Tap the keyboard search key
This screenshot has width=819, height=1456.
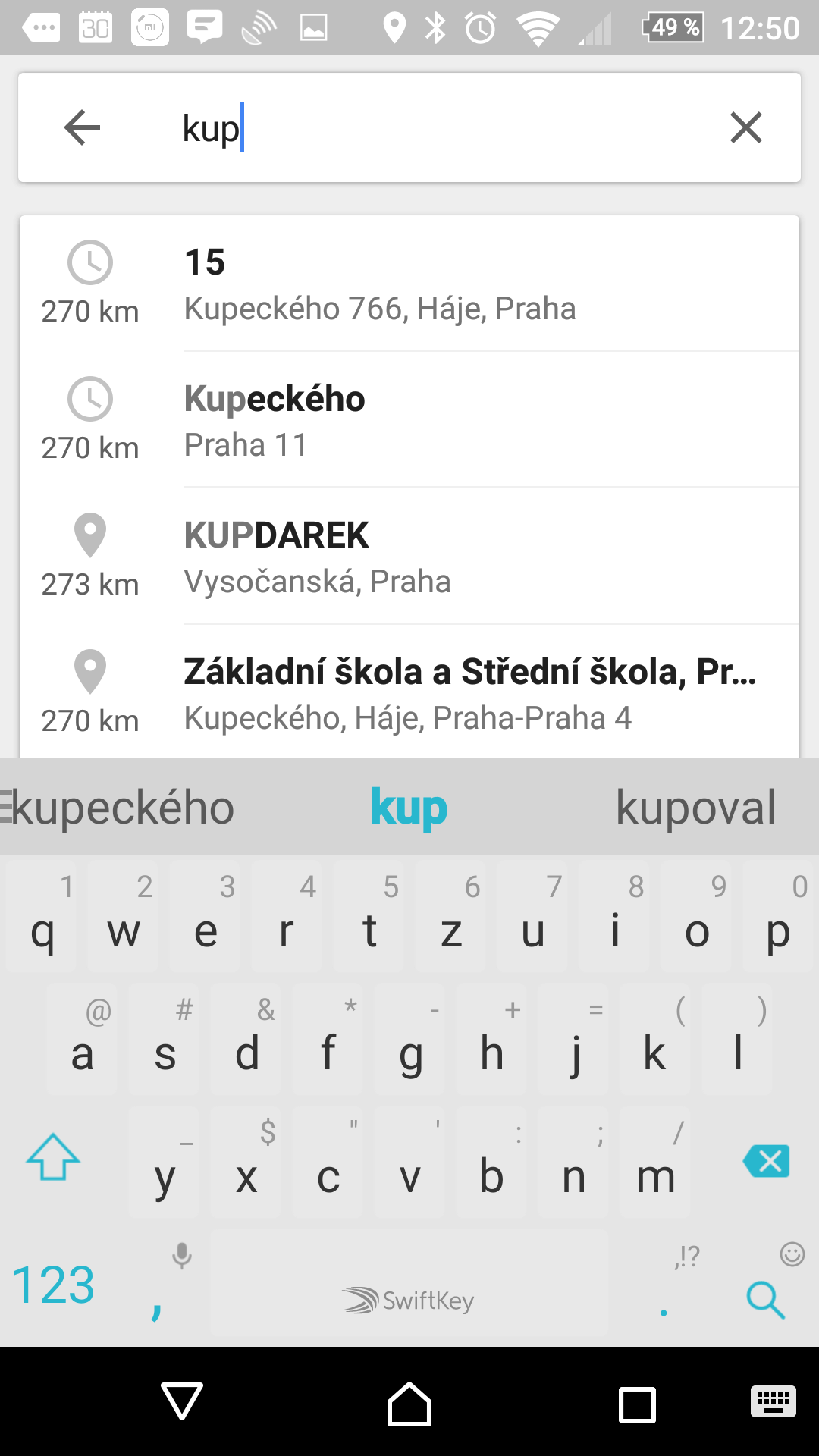tap(765, 1300)
